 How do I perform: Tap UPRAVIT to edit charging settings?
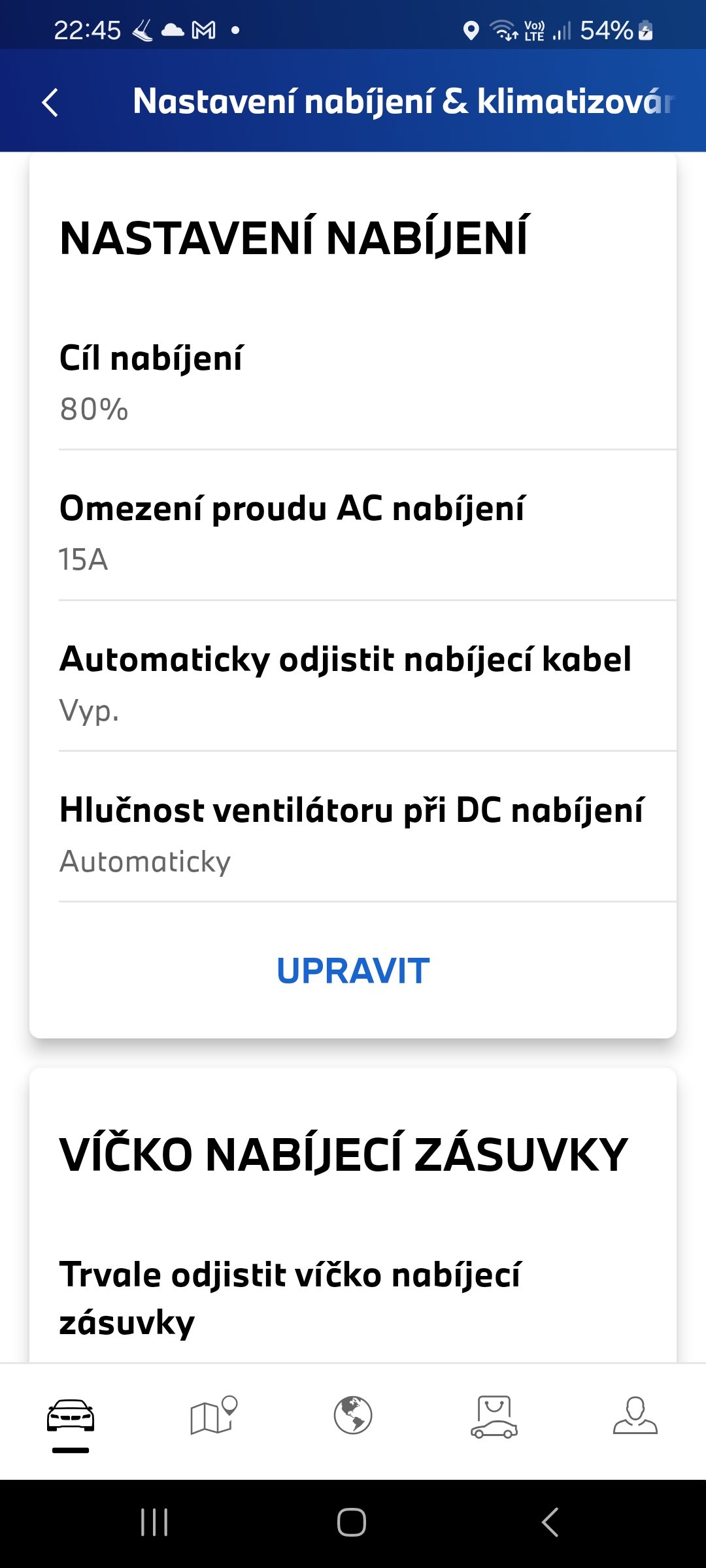(353, 971)
